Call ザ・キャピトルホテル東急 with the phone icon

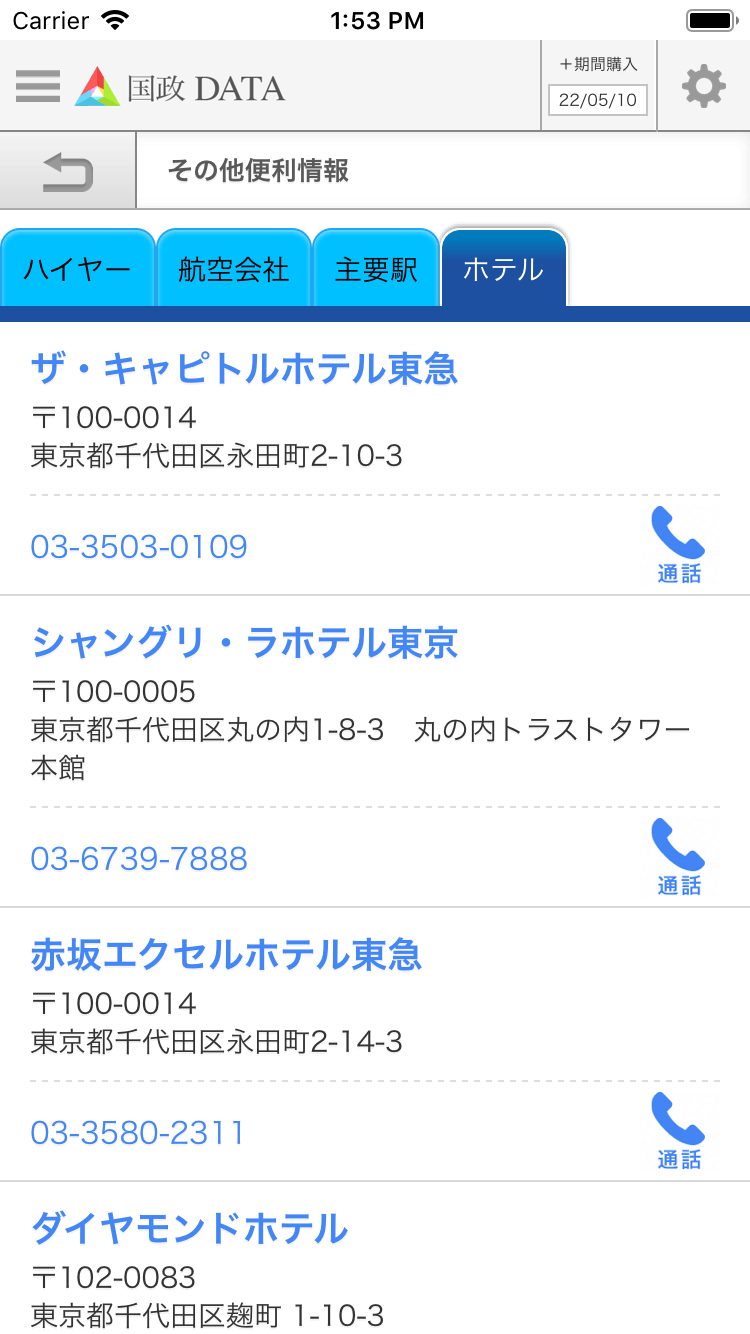point(679,545)
